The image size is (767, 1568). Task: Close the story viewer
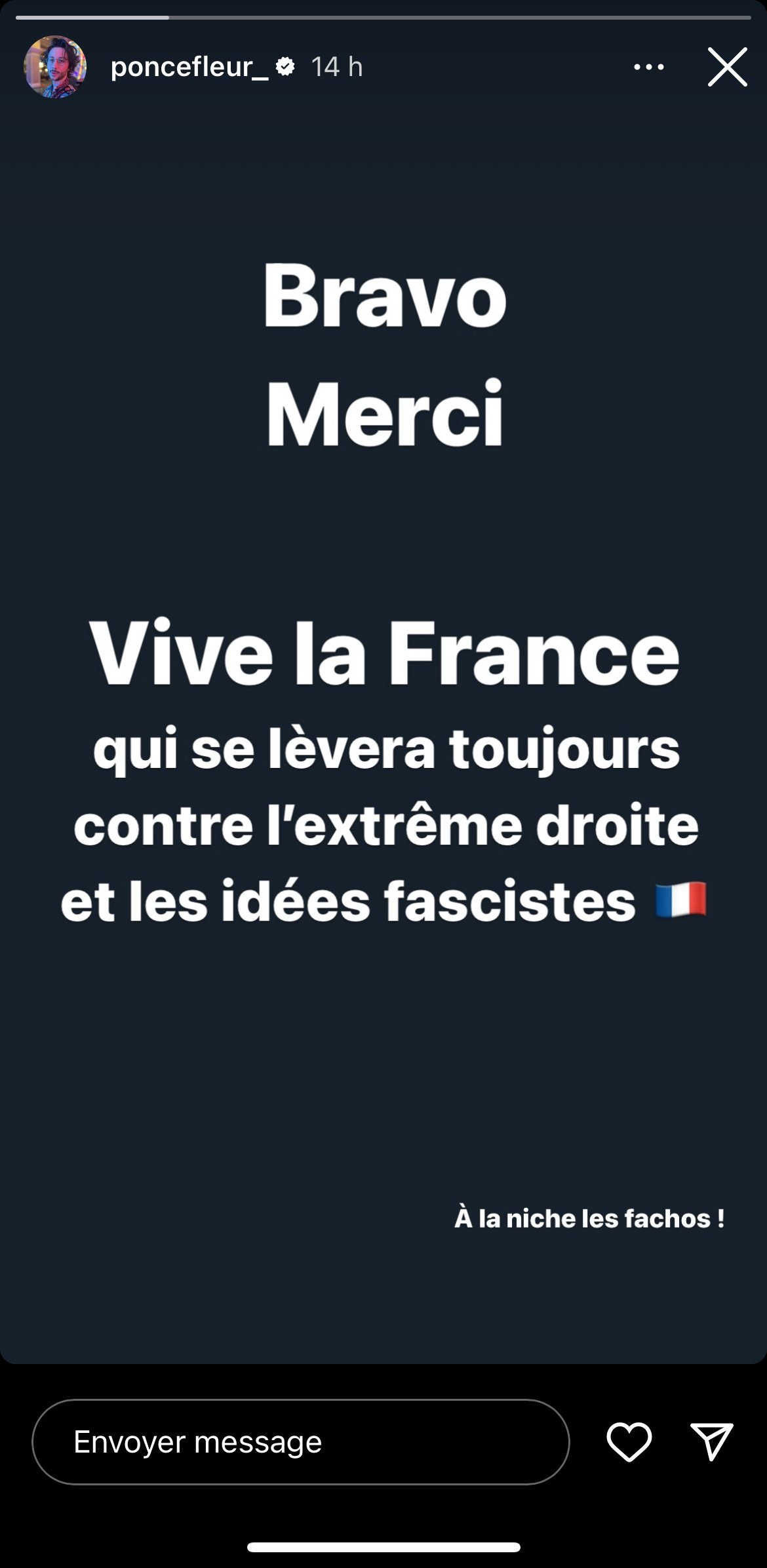point(727,66)
